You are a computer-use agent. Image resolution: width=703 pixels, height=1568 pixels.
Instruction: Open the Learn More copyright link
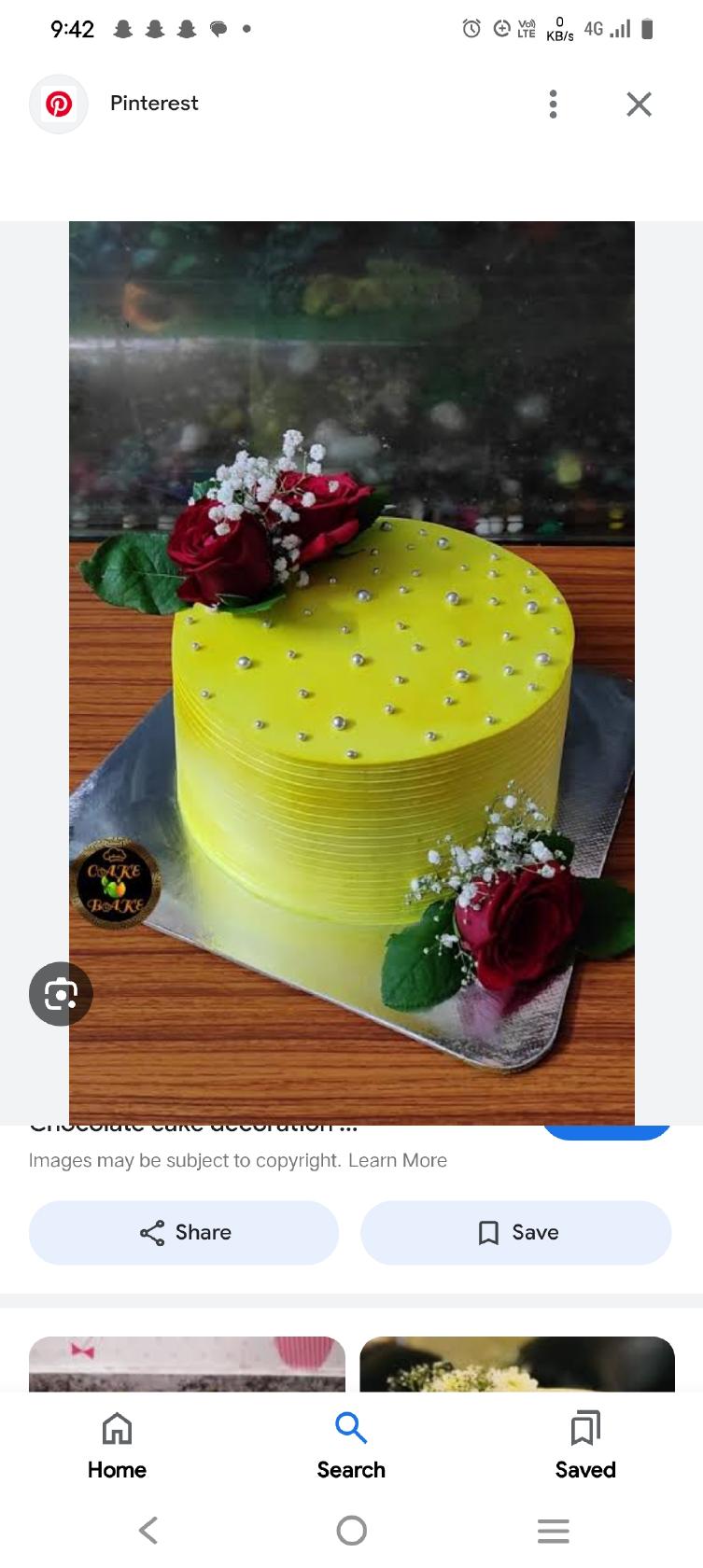(398, 1160)
